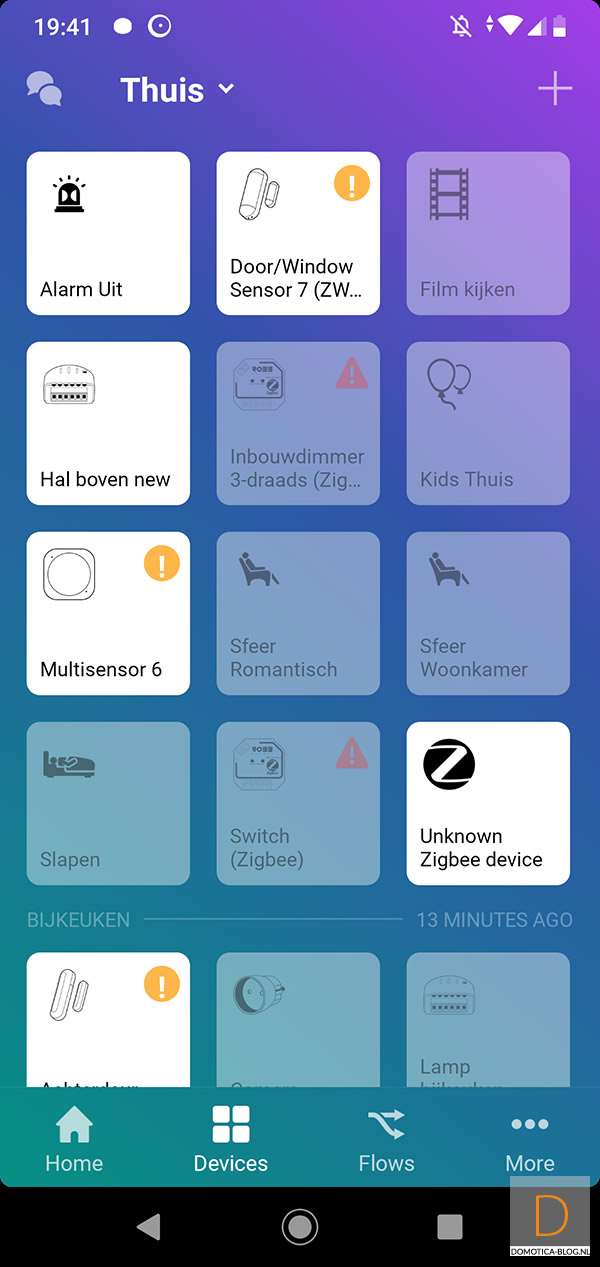Viewport: 600px width, 1267px height.
Task: Select the Devices tab
Action: 231,1140
